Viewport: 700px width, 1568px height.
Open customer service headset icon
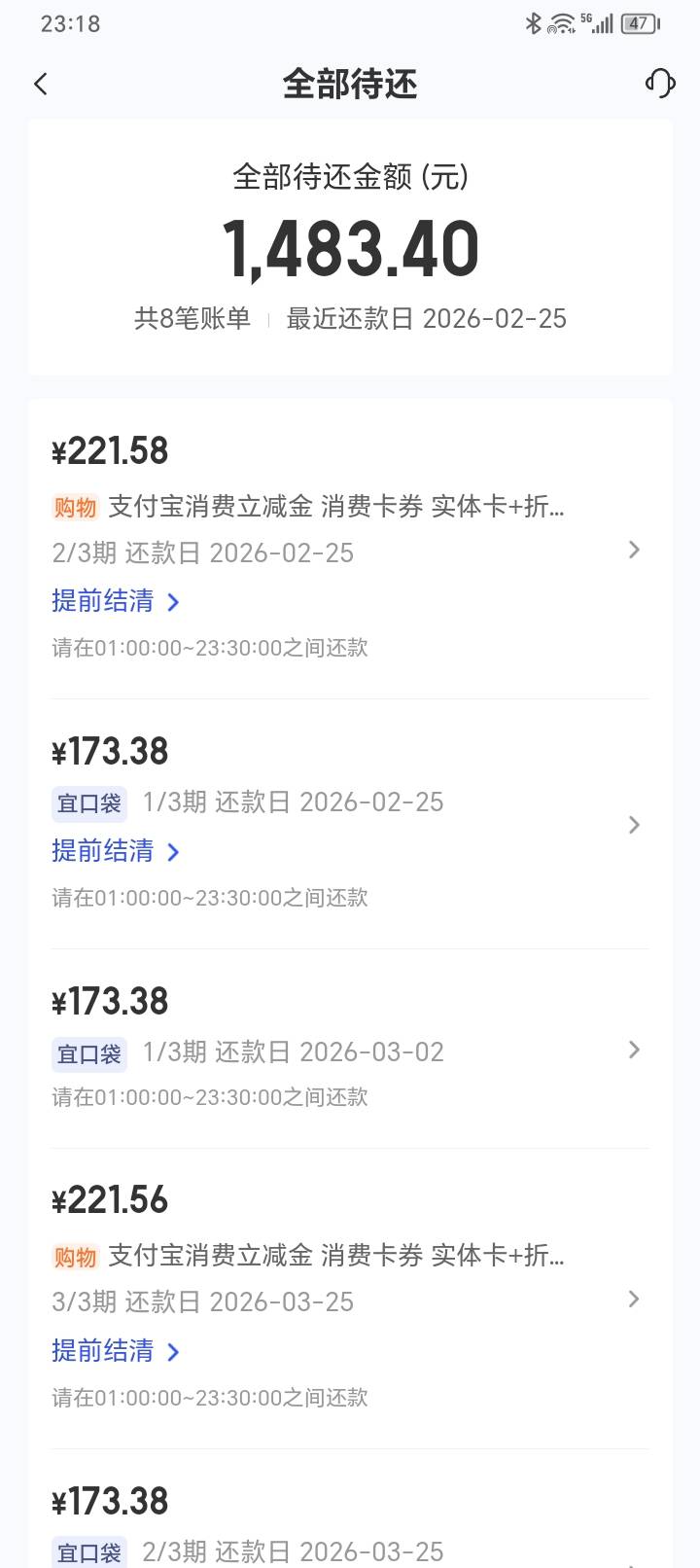660,84
